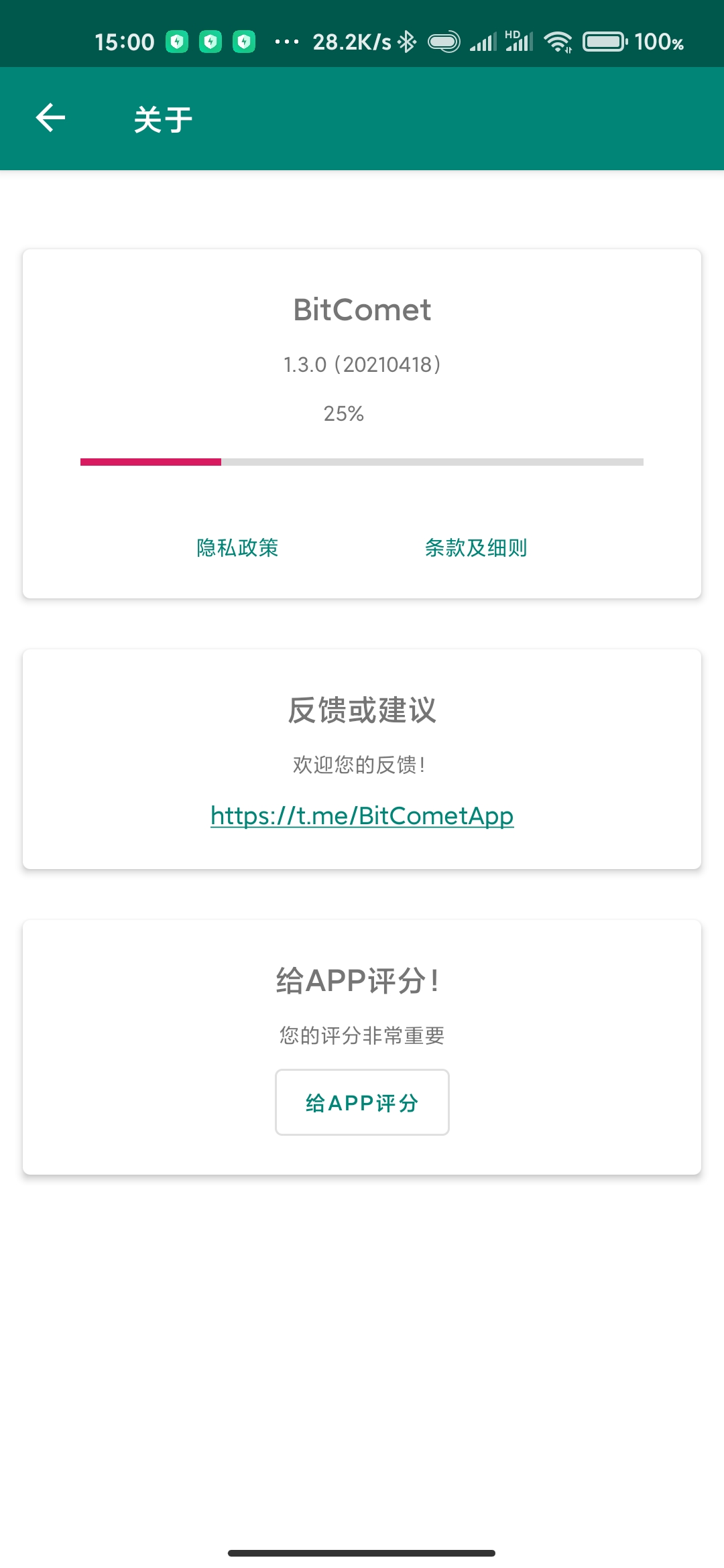Open 条款及细则 terms and conditions

476,547
